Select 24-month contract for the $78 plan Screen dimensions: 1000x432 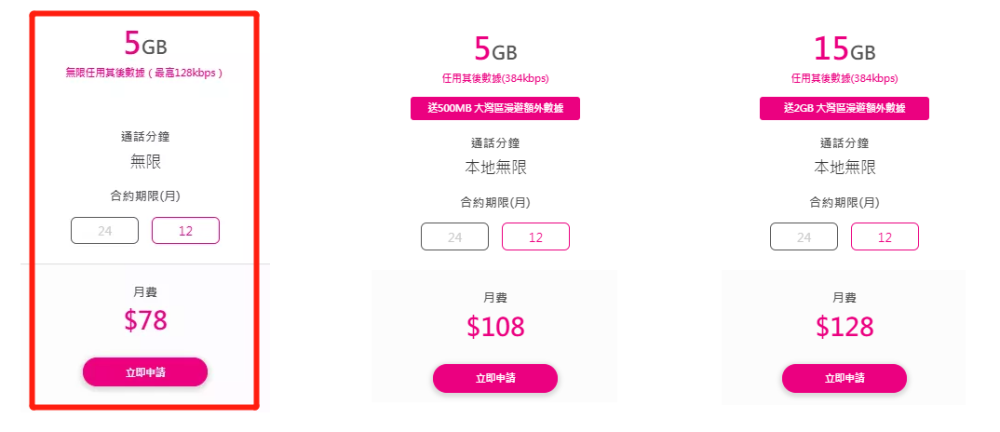point(105,230)
